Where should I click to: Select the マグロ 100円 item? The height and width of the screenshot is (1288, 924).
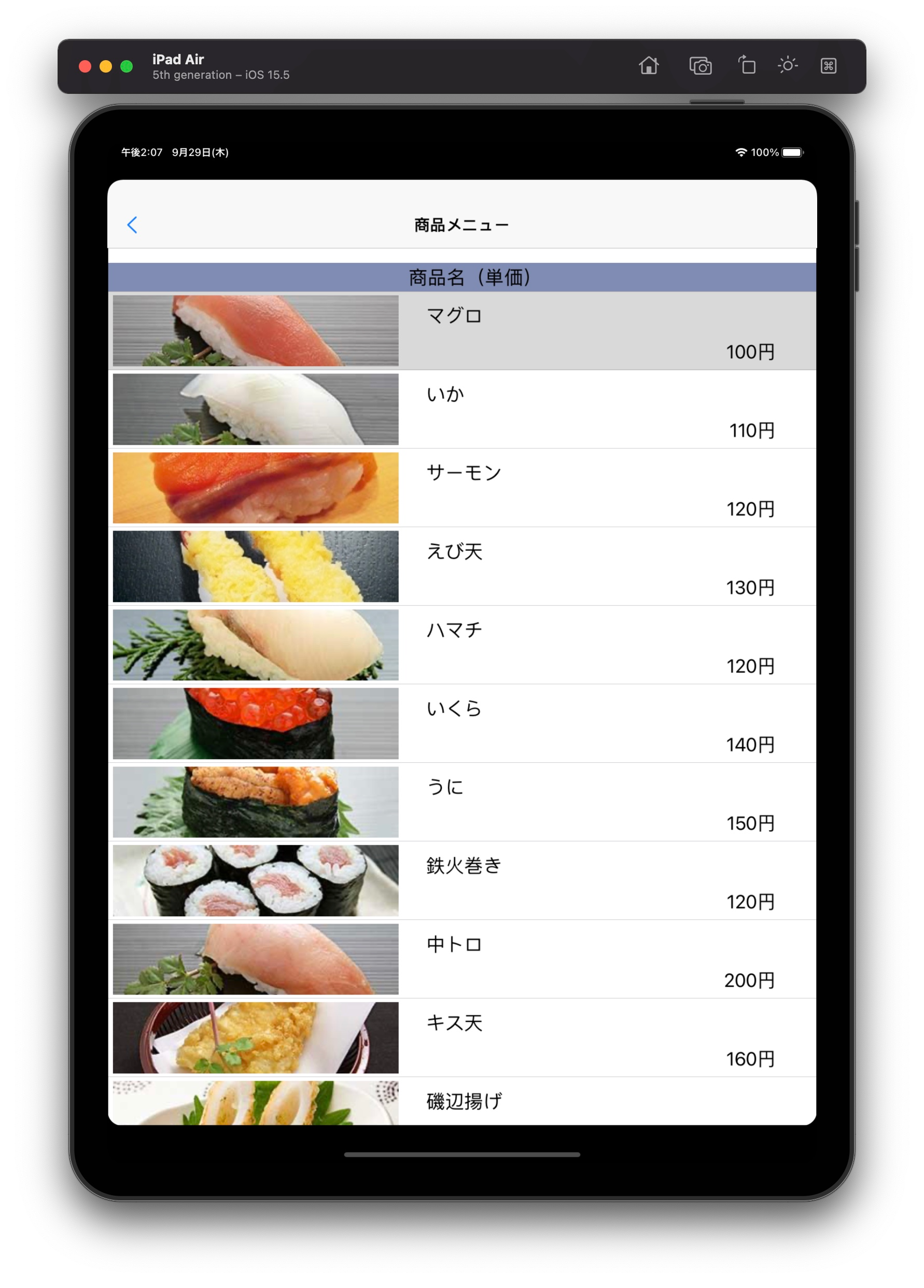pyautogui.click(x=461, y=330)
